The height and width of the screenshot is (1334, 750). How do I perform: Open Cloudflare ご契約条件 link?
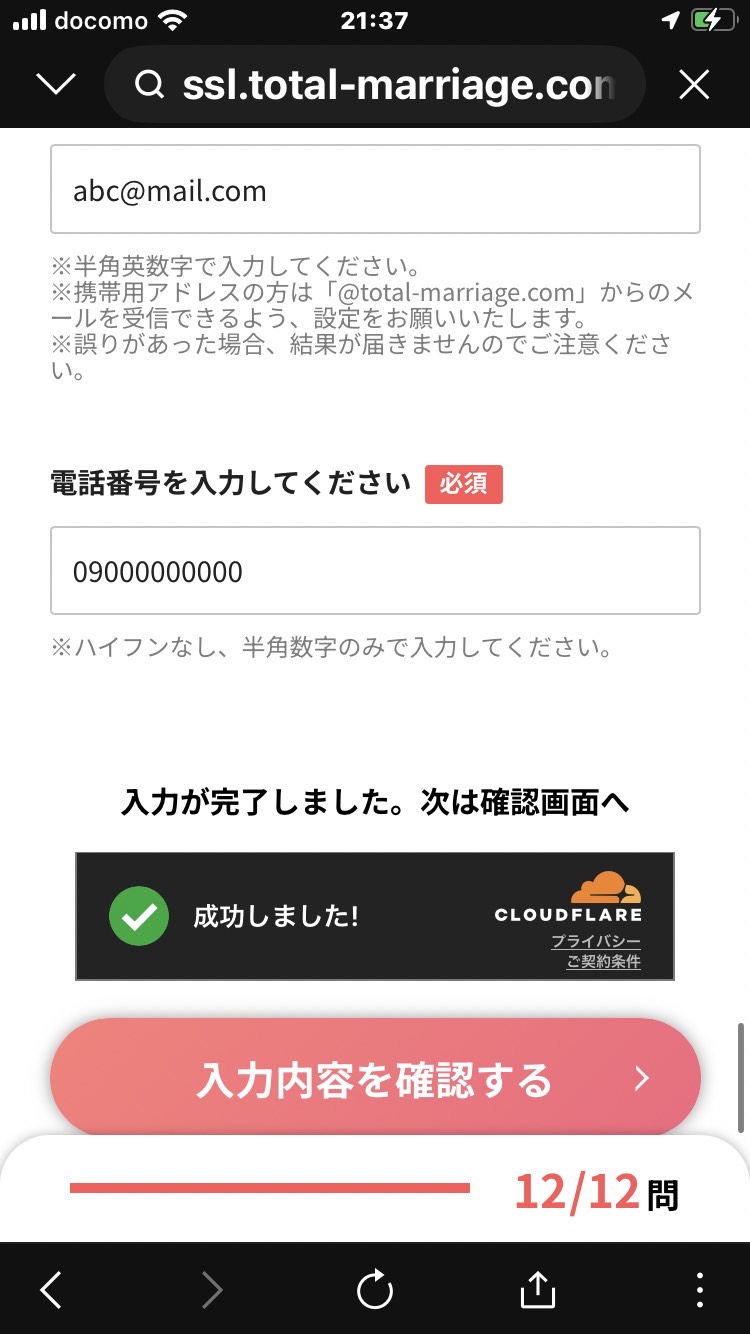pyautogui.click(x=603, y=962)
